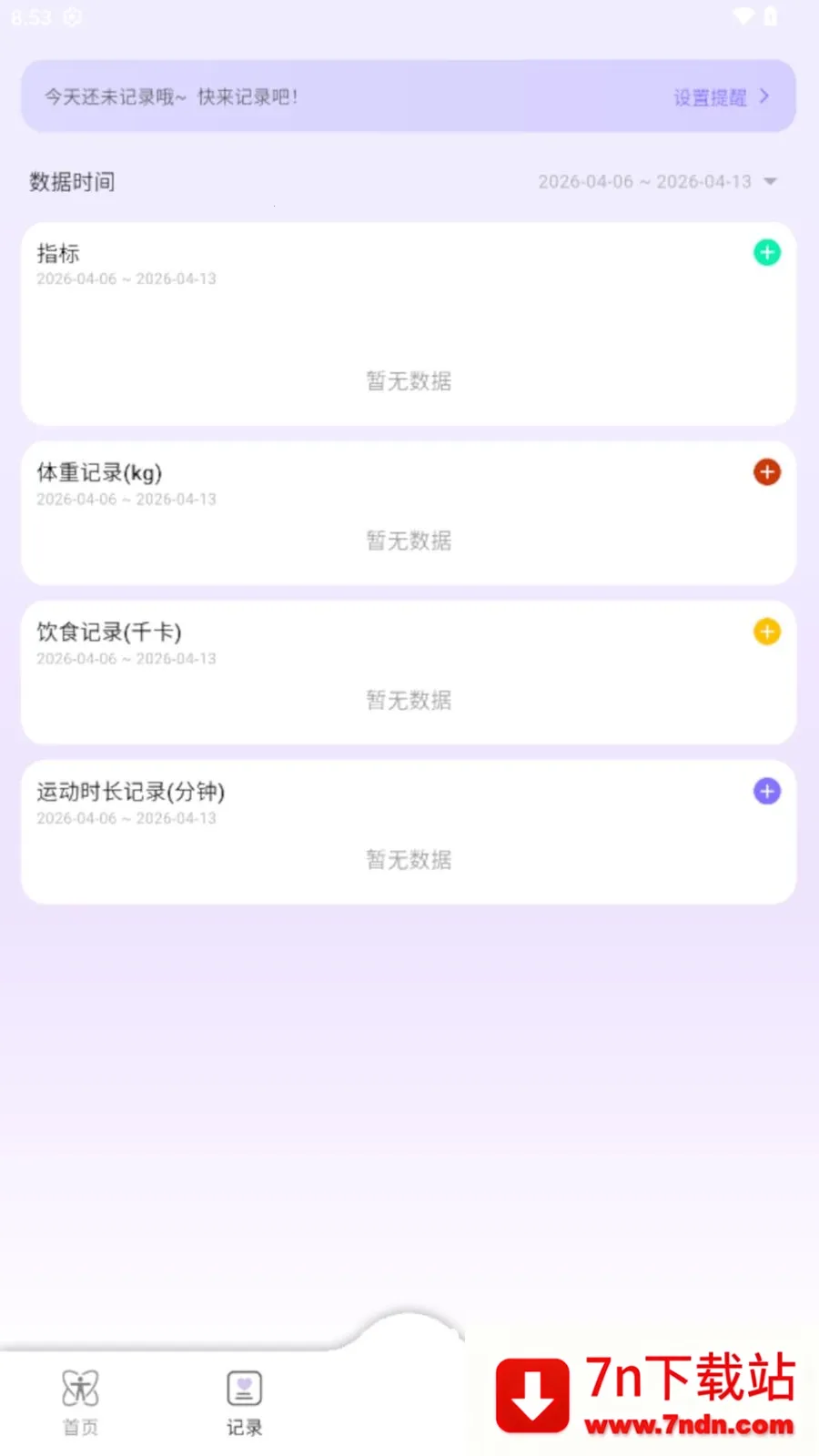Click the 数据时间 label
The height and width of the screenshot is (1456, 819).
point(73,182)
